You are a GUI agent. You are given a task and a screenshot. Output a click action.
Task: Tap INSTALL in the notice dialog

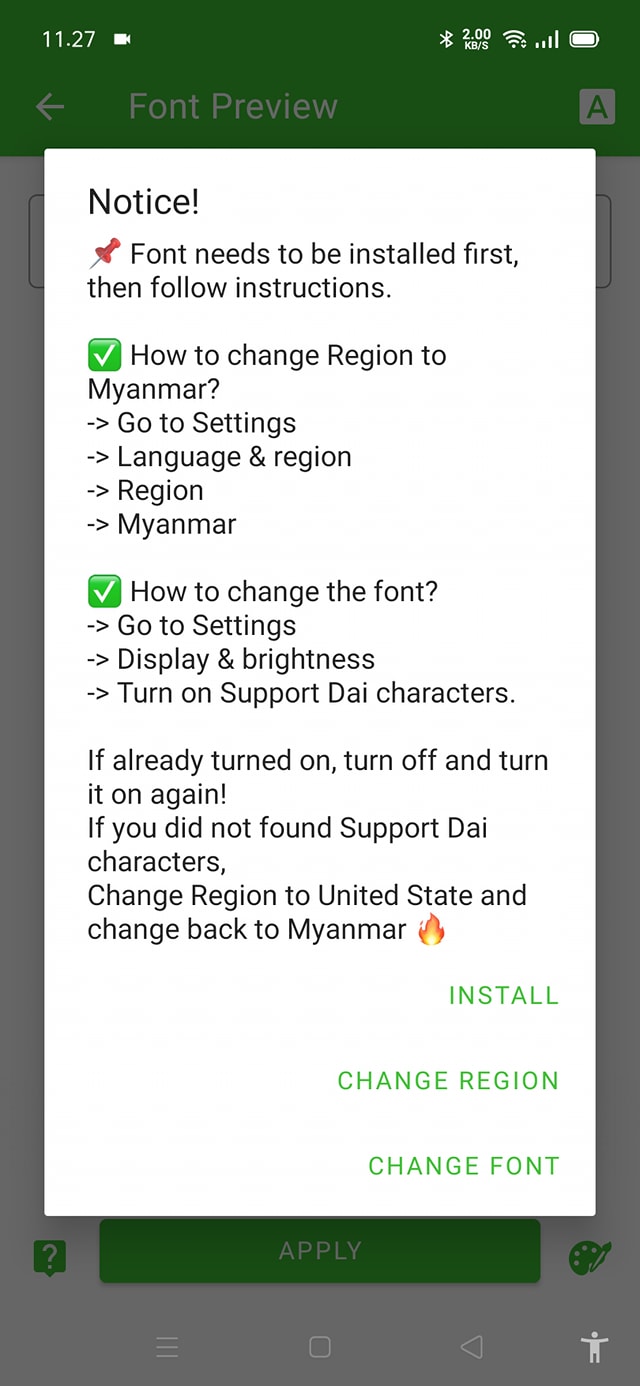503,996
